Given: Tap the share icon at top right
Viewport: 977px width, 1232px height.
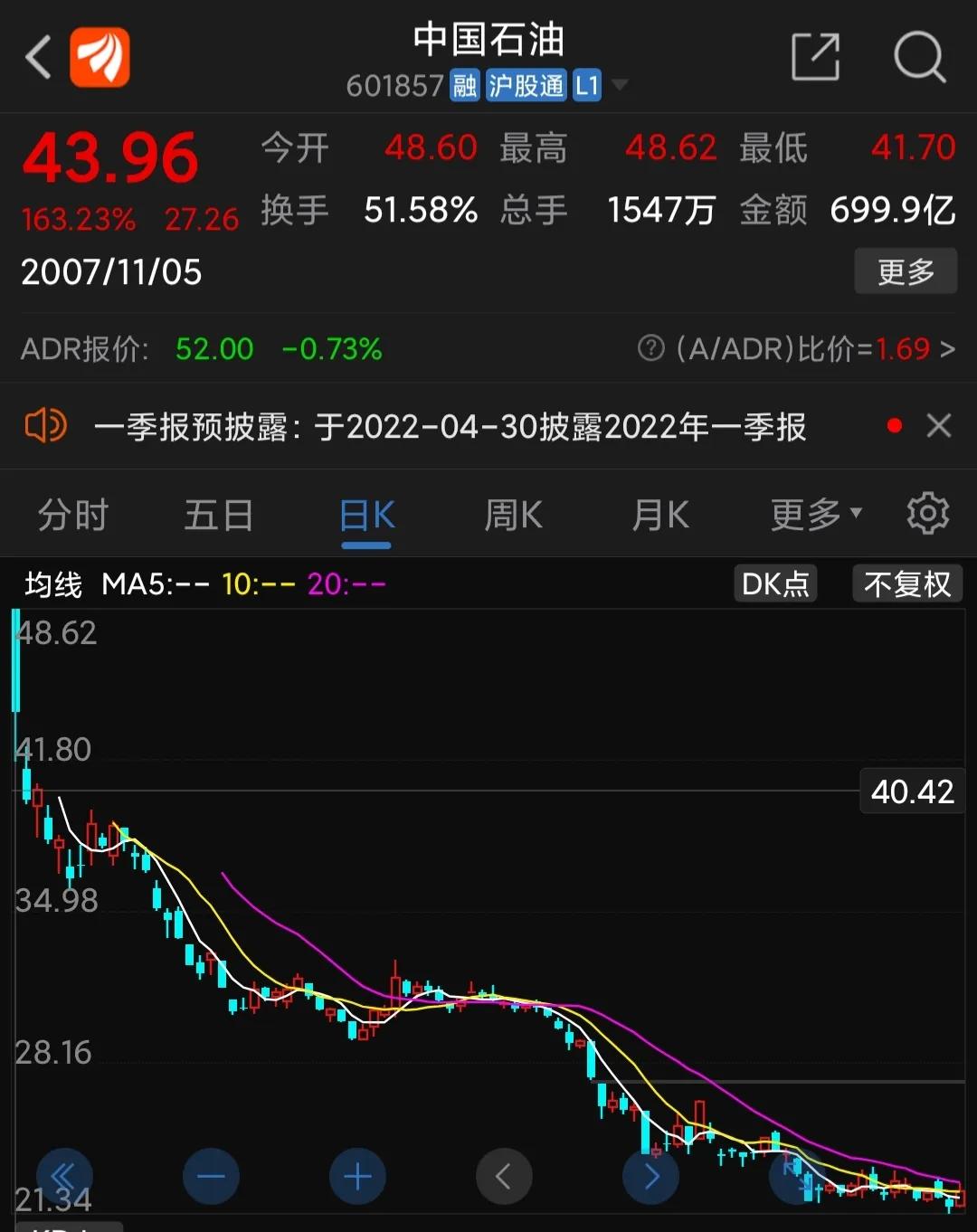Looking at the screenshot, I should tap(814, 56).
